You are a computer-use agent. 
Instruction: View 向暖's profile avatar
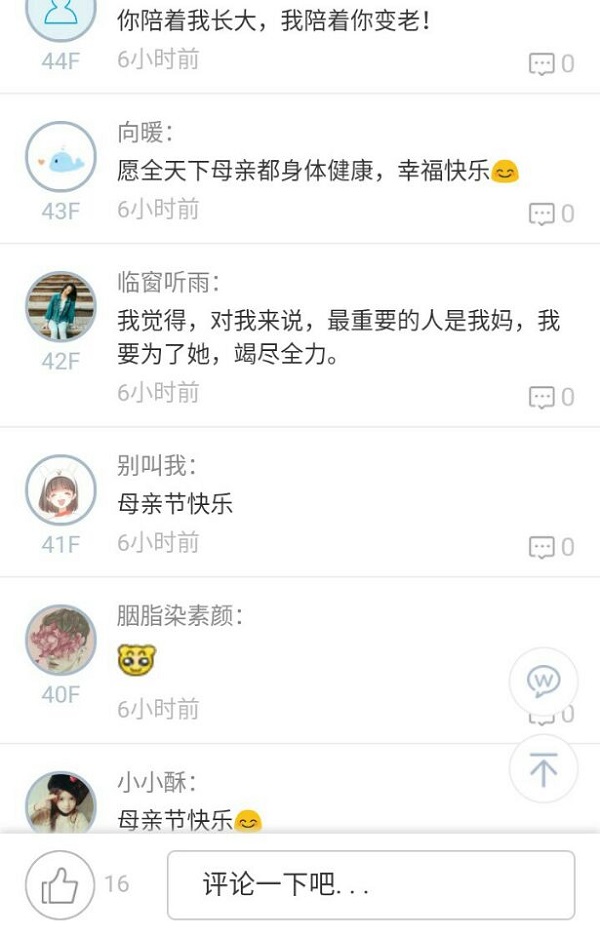tap(60, 157)
